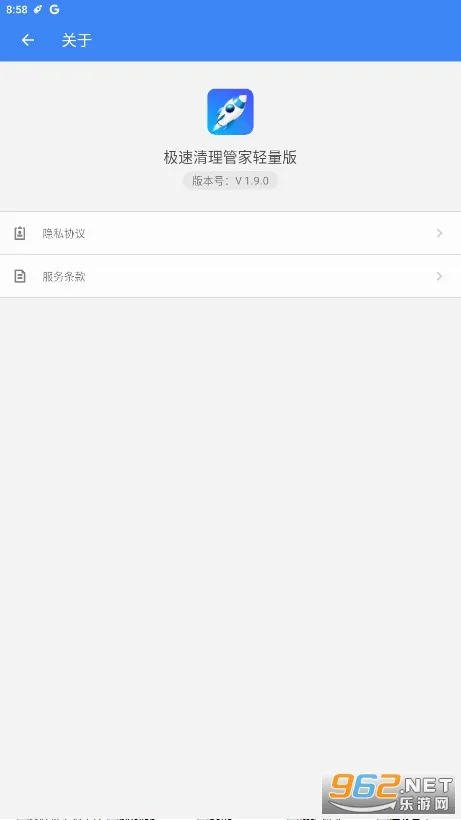461x820 pixels.
Task: Open the 隐私协议 row
Action: coord(230,233)
